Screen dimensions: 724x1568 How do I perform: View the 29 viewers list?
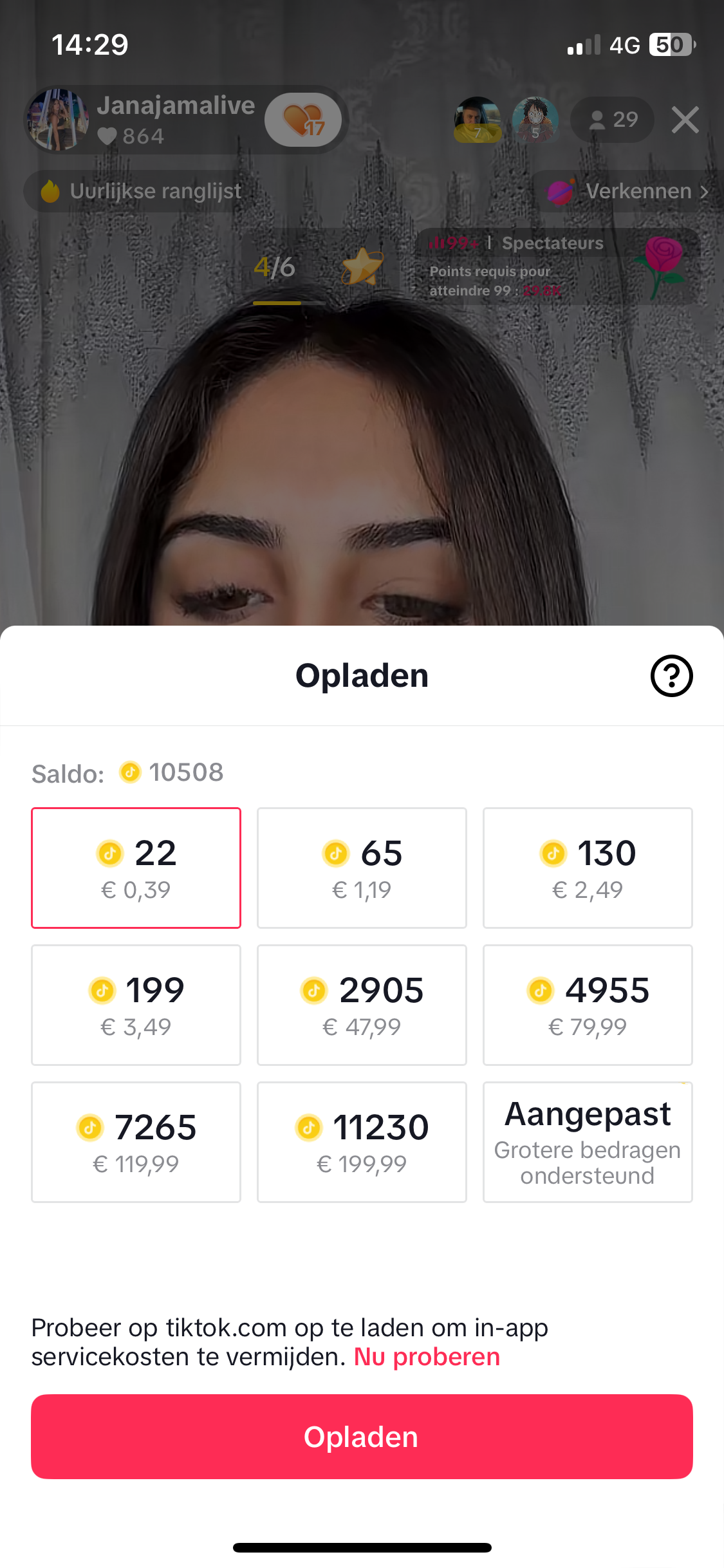tap(612, 120)
